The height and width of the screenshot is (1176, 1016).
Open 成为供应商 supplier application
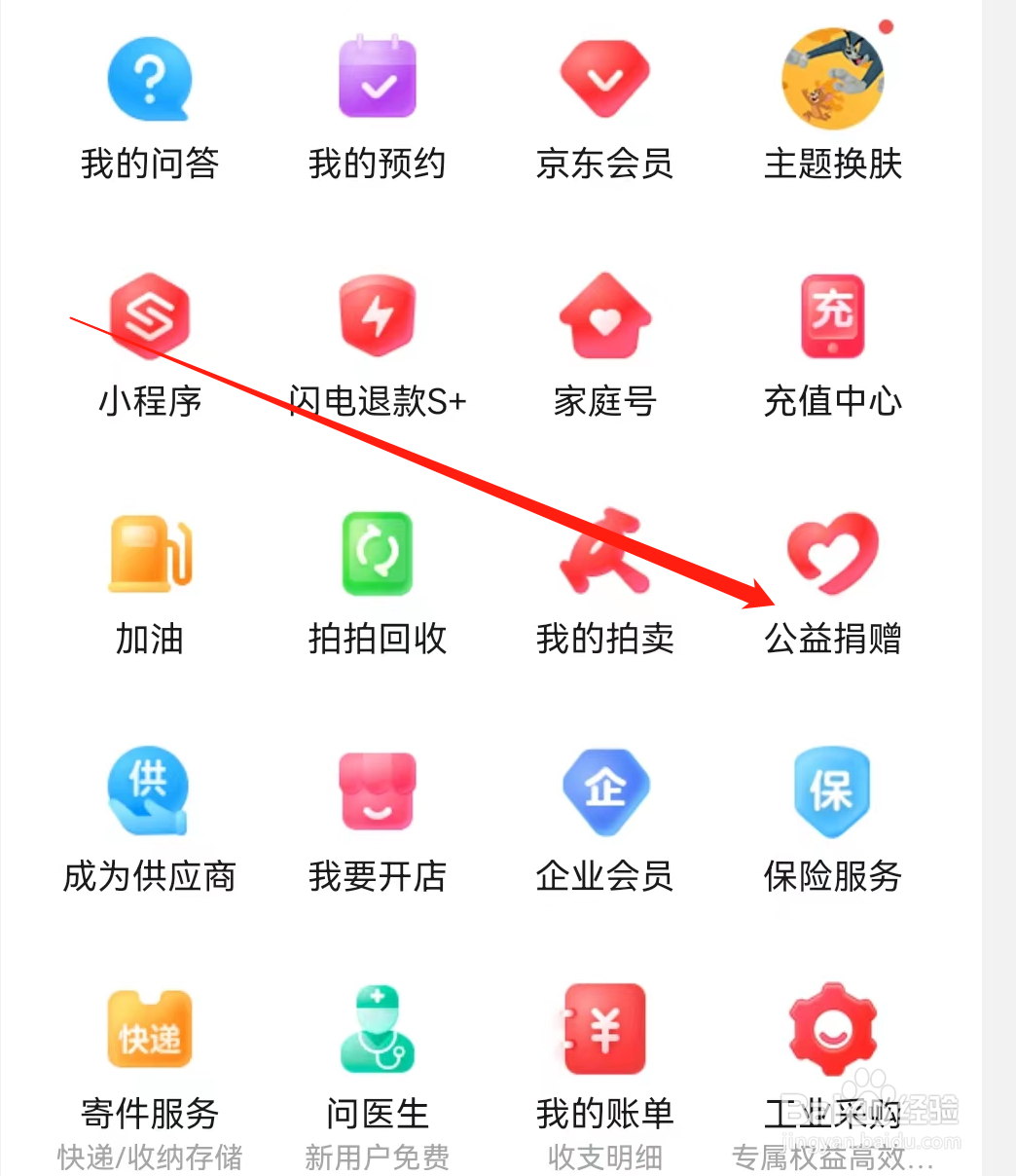click(149, 823)
